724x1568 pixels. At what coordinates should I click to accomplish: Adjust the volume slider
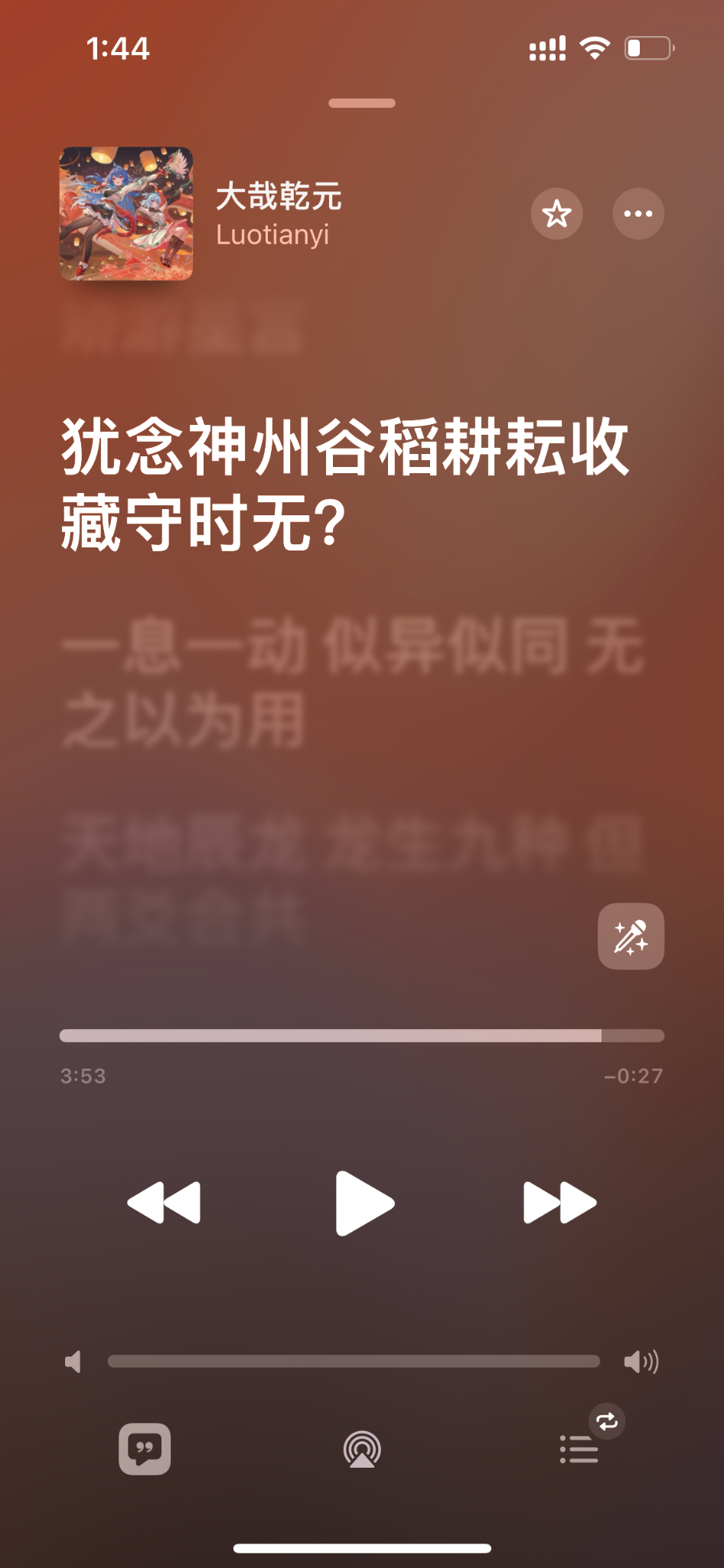tap(352, 1361)
